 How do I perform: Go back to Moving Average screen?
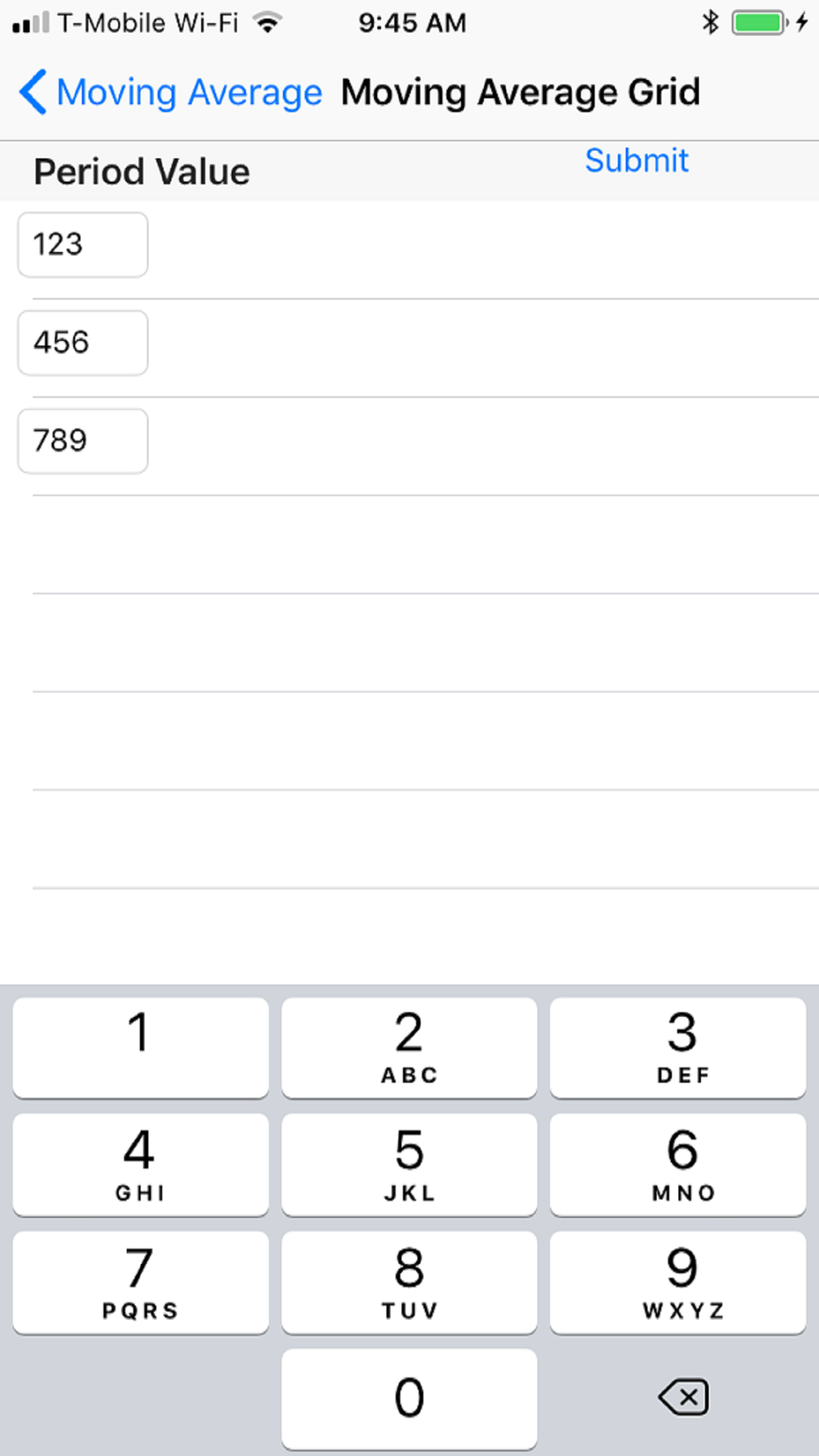tap(170, 93)
